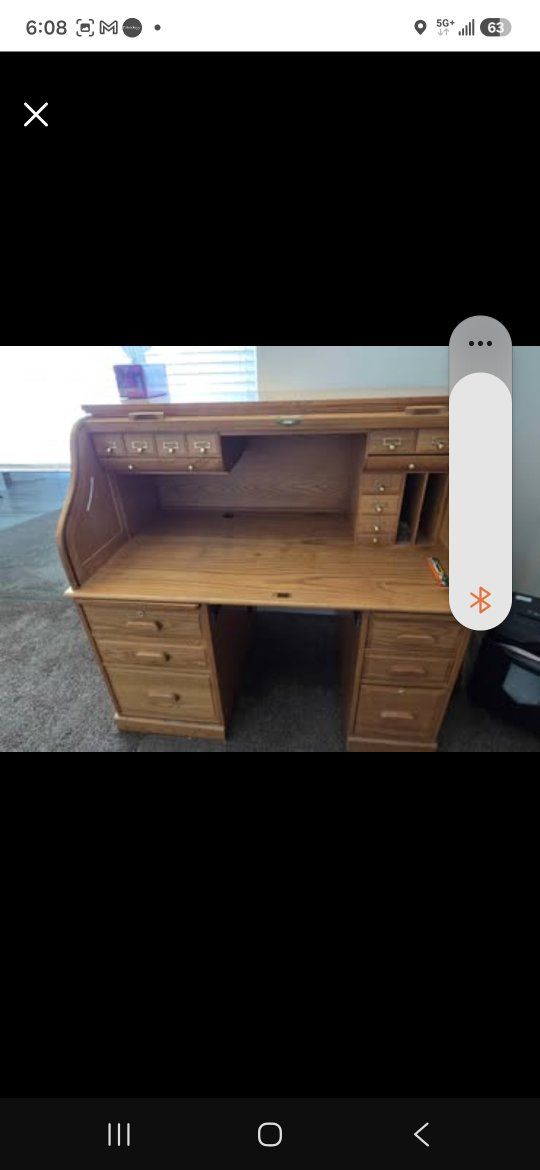The width and height of the screenshot is (540, 1170).
Task: Go back using the navigation bar
Action: 421,1134
